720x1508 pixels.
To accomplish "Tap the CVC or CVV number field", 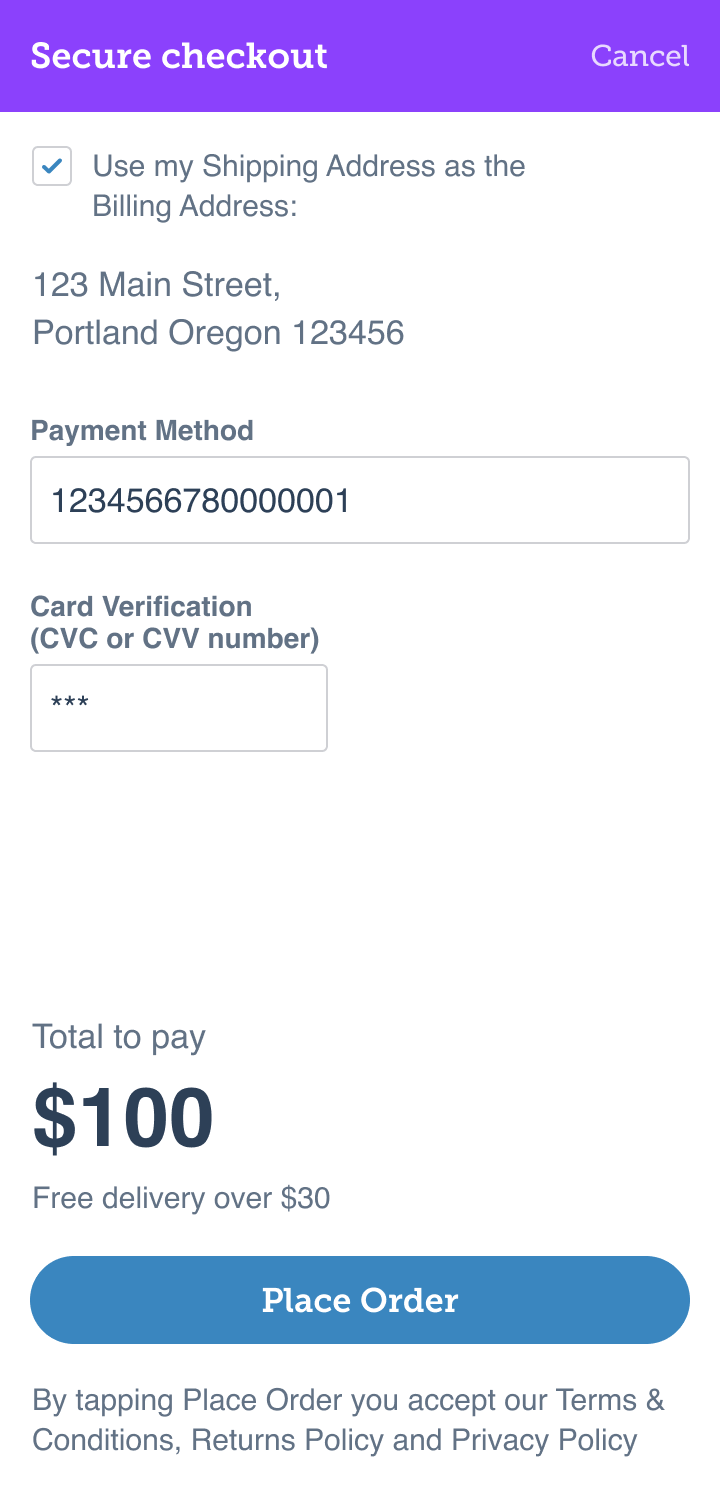I will (x=179, y=708).
